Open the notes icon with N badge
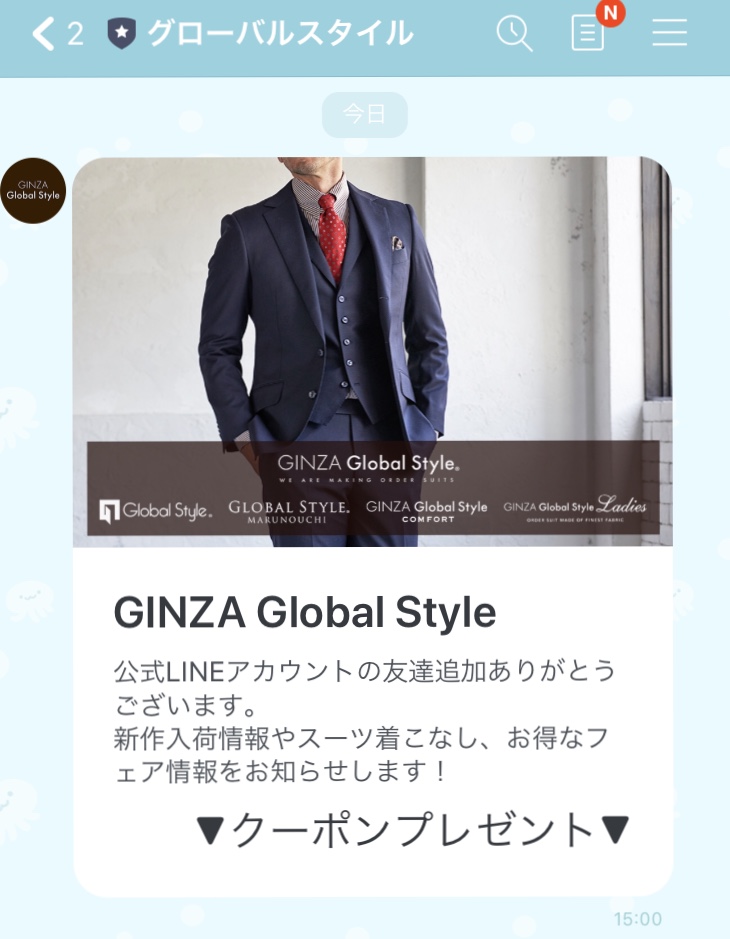This screenshot has height=939, width=730. tap(589, 34)
